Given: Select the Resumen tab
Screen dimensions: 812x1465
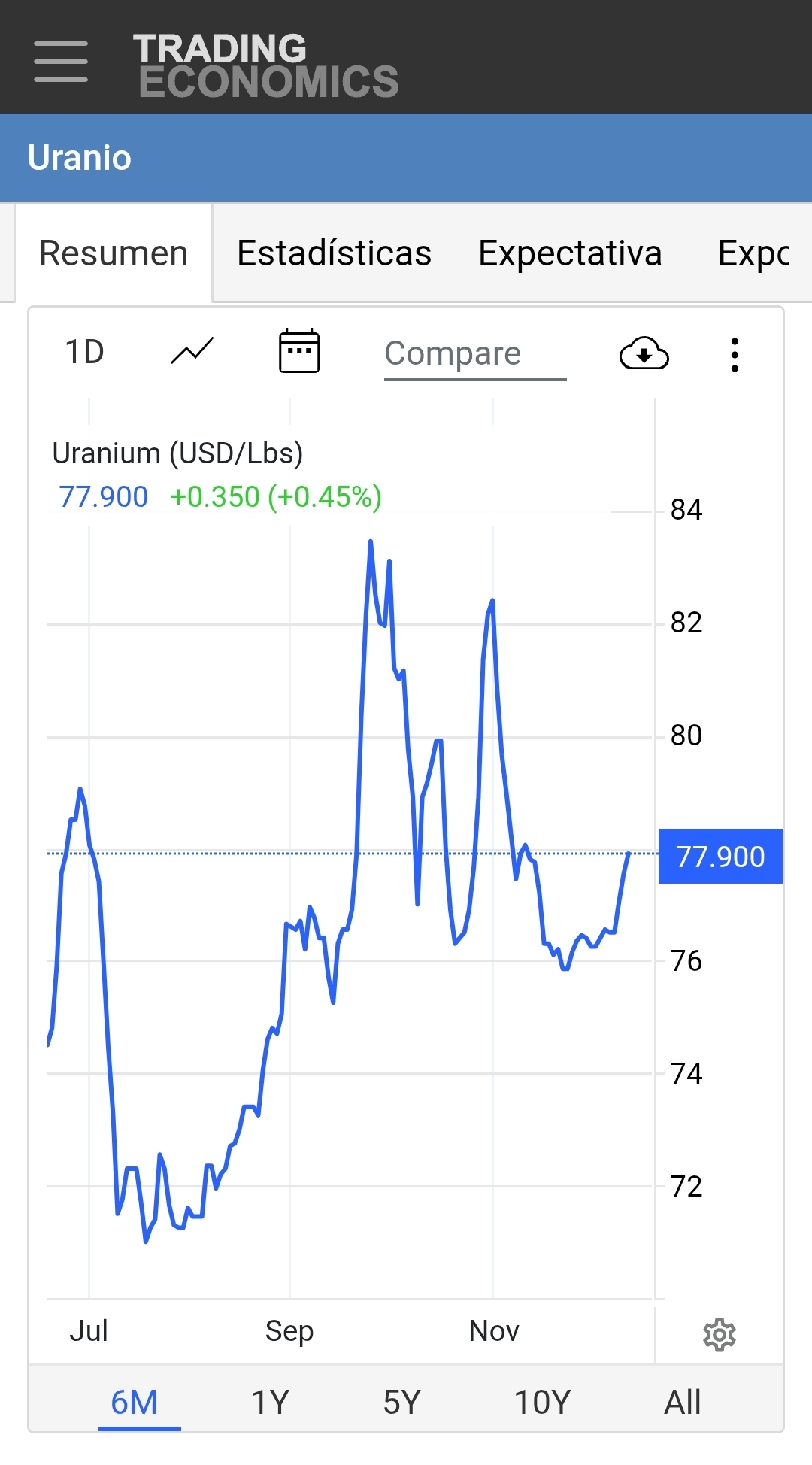Looking at the screenshot, I should point(114,253).
